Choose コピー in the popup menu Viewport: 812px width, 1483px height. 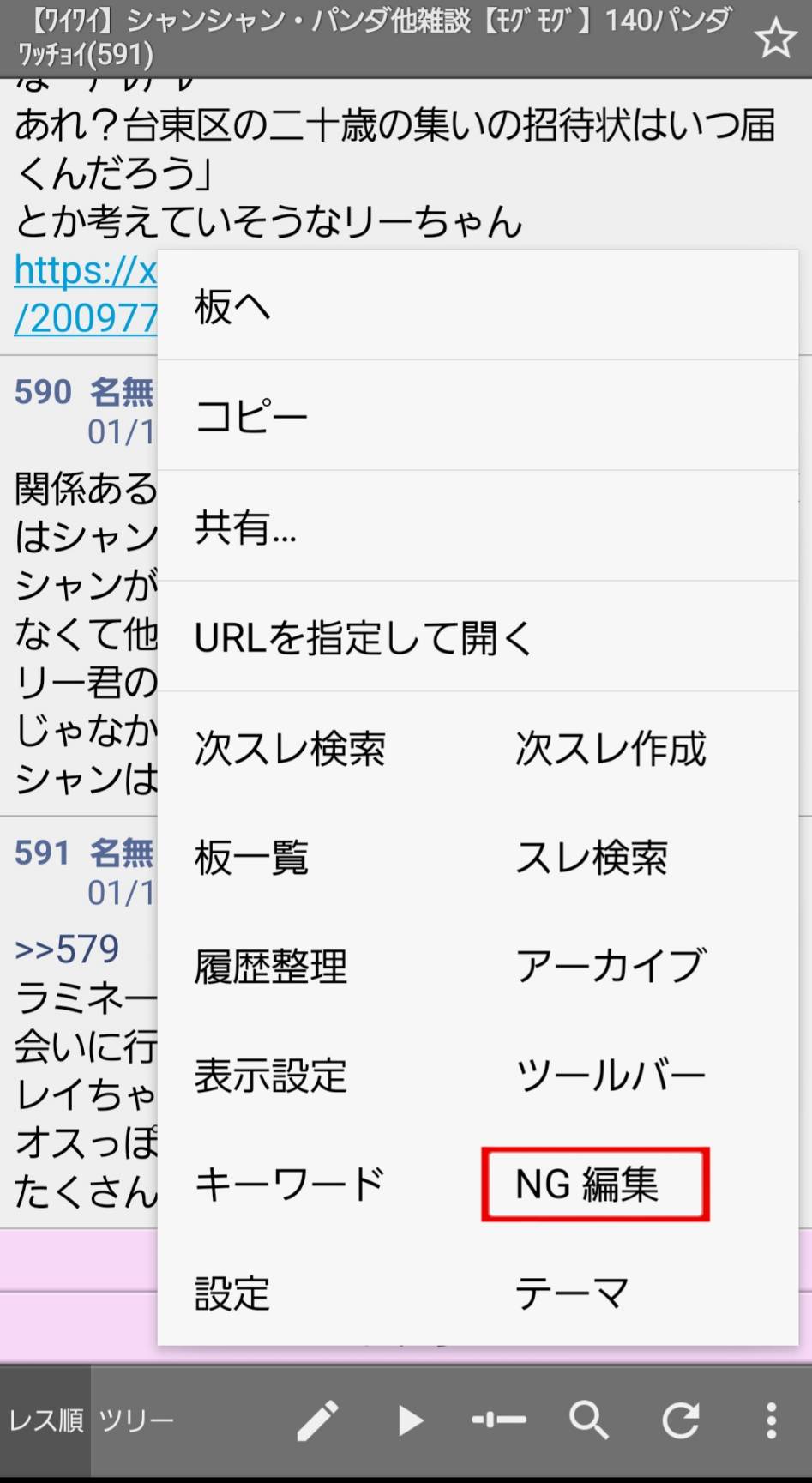pos(477,416)
